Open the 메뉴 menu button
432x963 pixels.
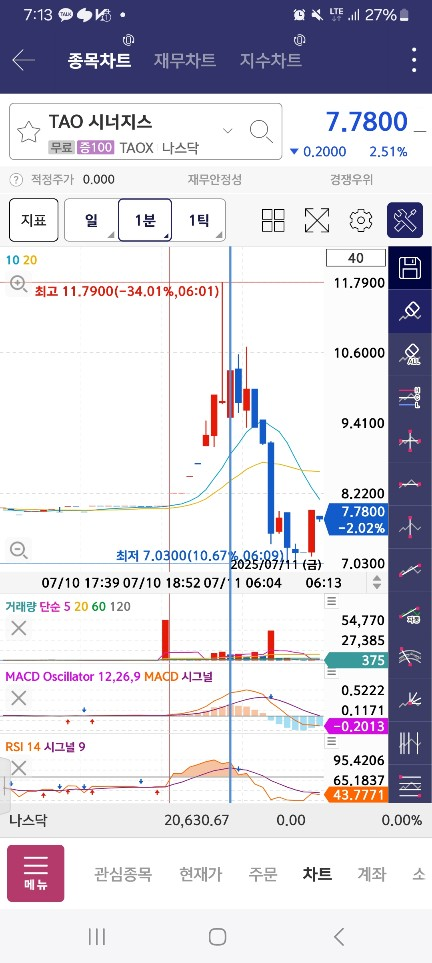(x=36, y=873)
